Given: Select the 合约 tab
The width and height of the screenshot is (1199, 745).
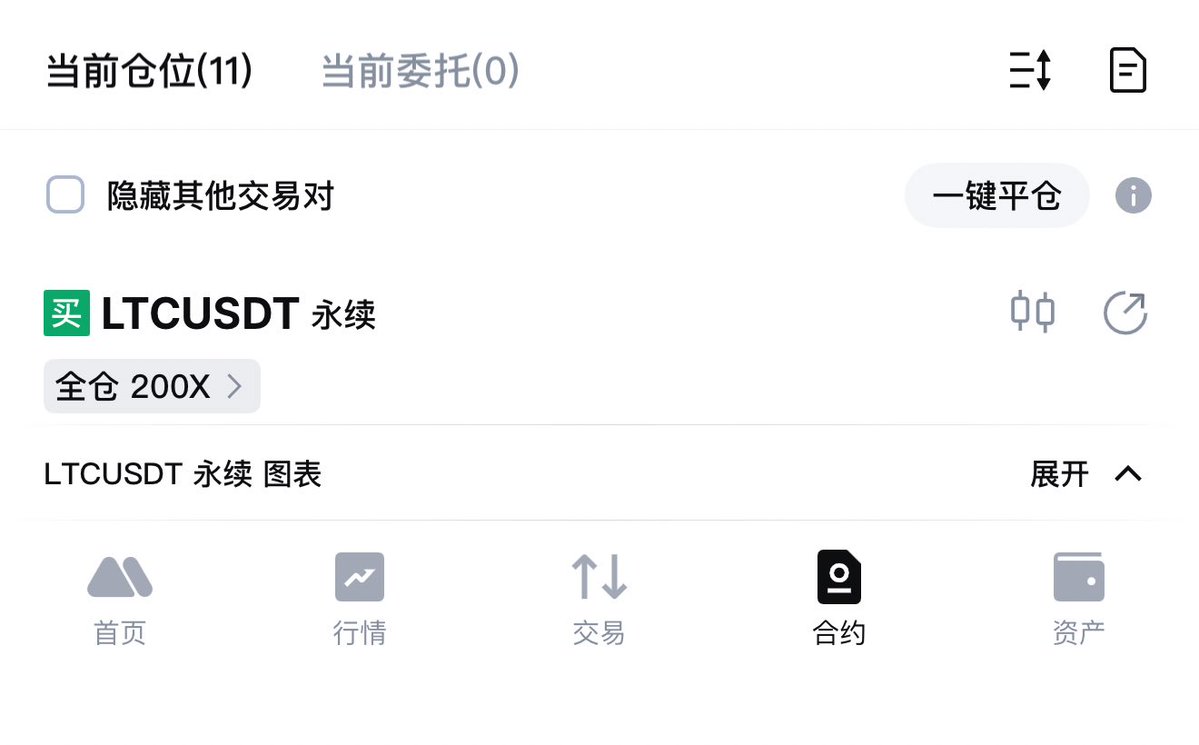Looking at the screenshot, I should pos(839,599).
